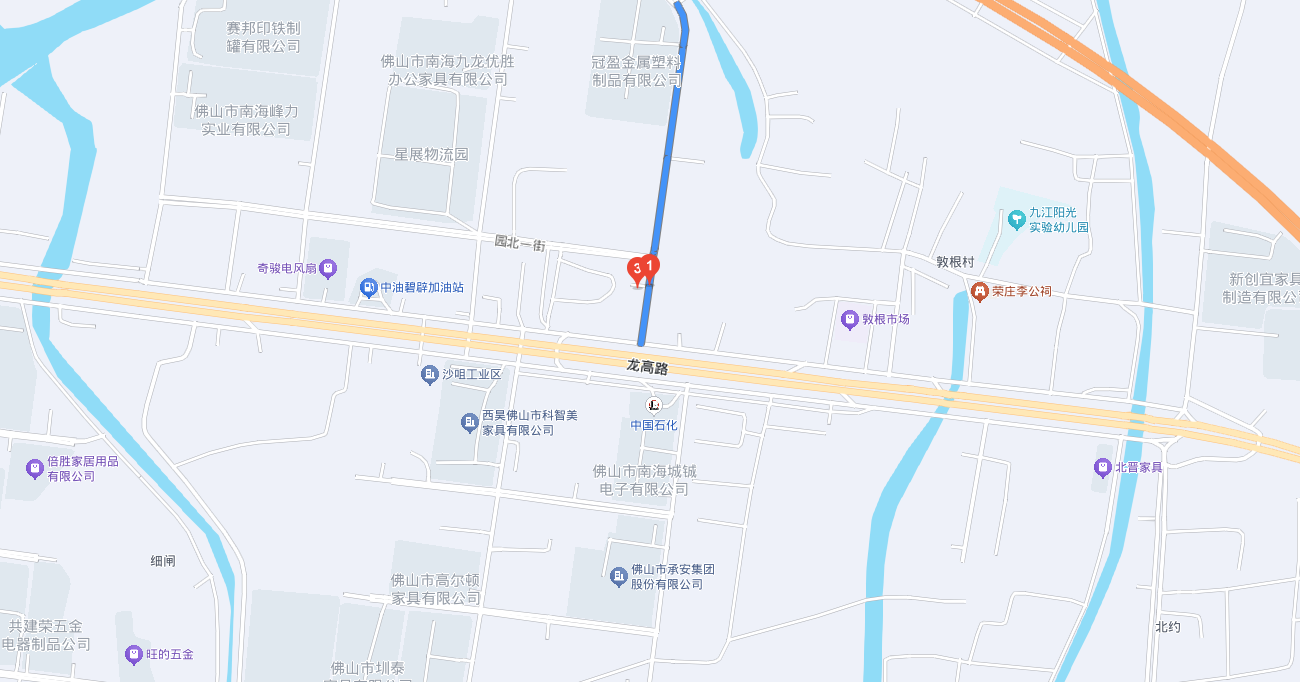
Task: Tap red map marker number 3
Action: click(x=636, y=269)
